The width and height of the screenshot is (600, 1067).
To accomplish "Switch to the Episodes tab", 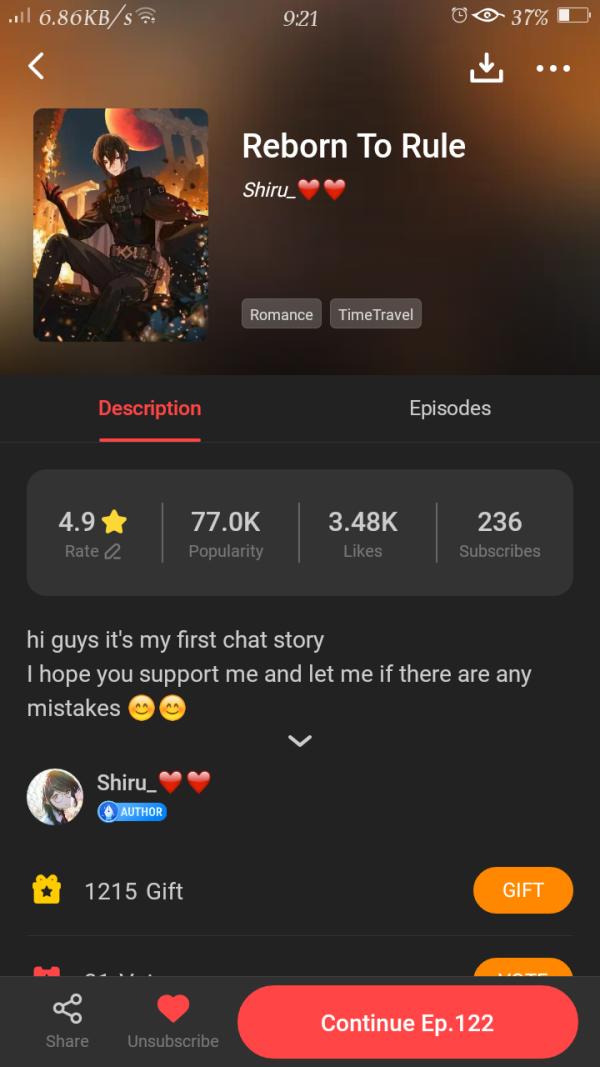I will coord(450,408).
